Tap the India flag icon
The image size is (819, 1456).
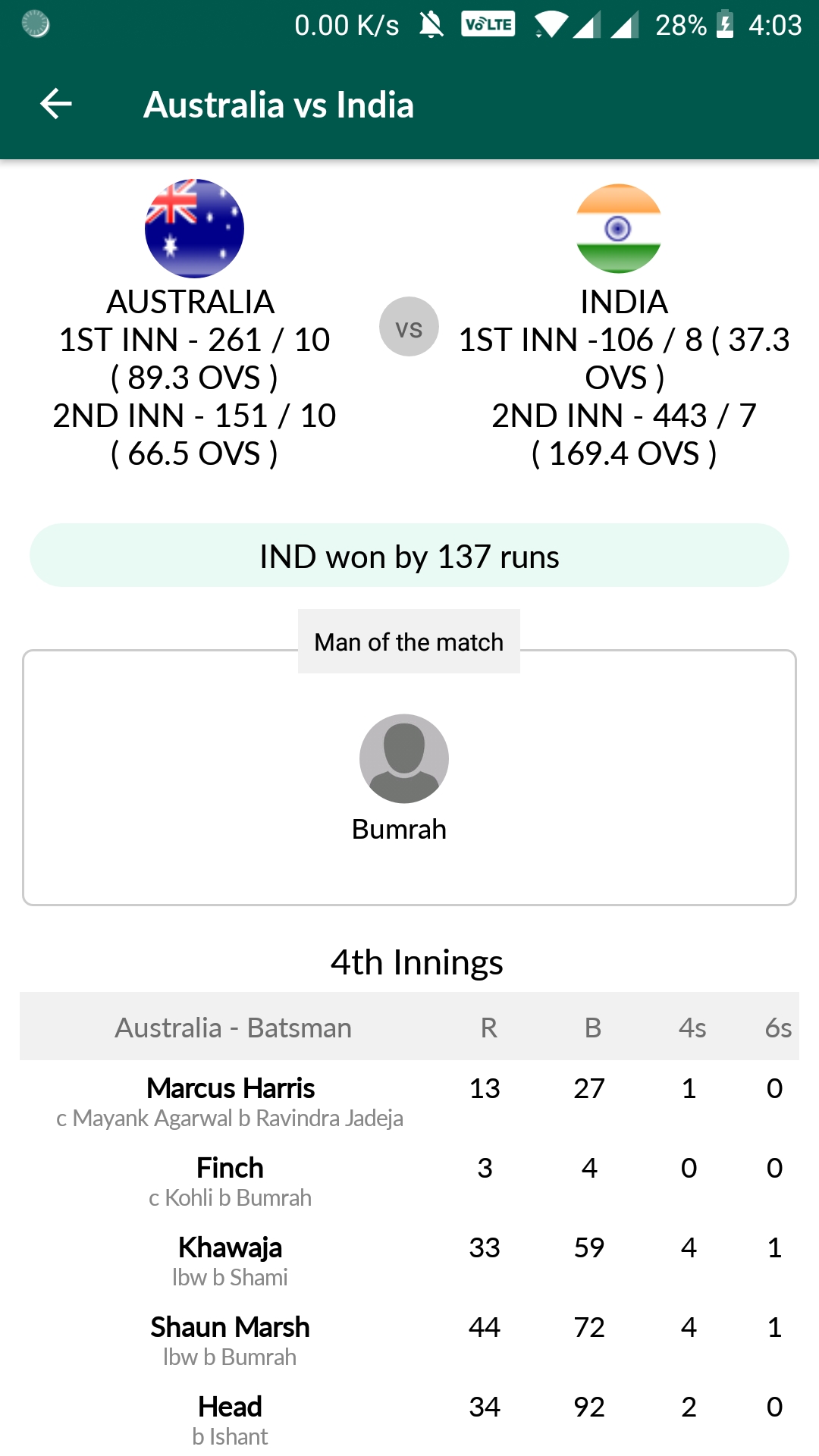(x=619, y=227)
